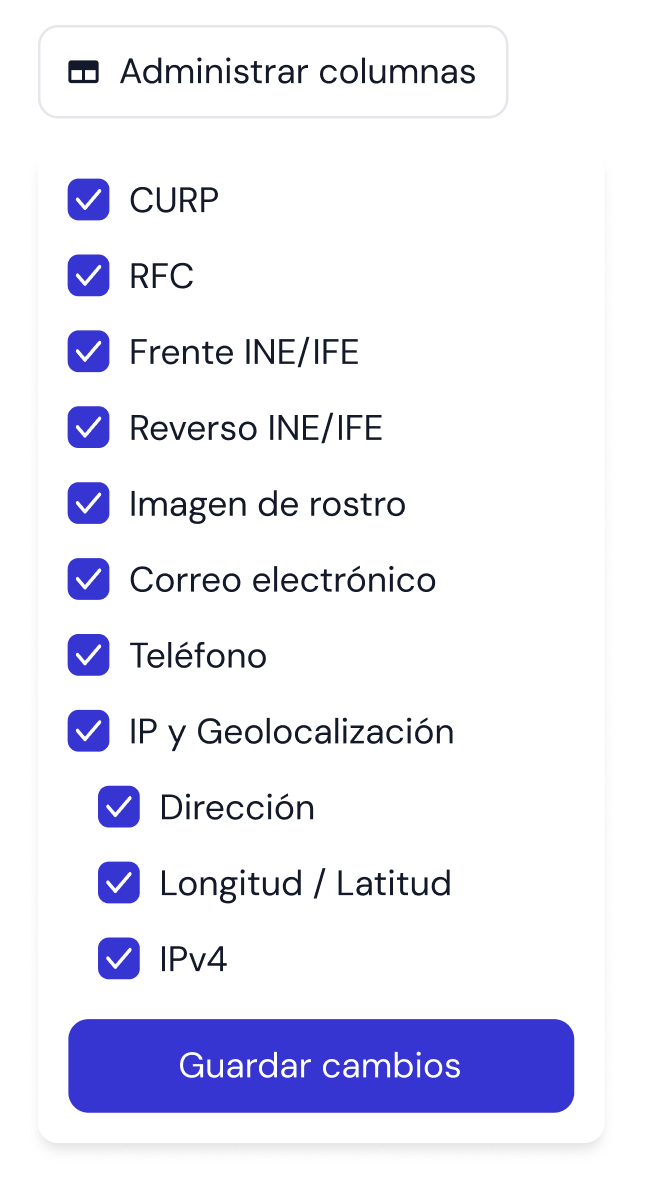Deselect Frente INE/IFE column

(89, 352)
